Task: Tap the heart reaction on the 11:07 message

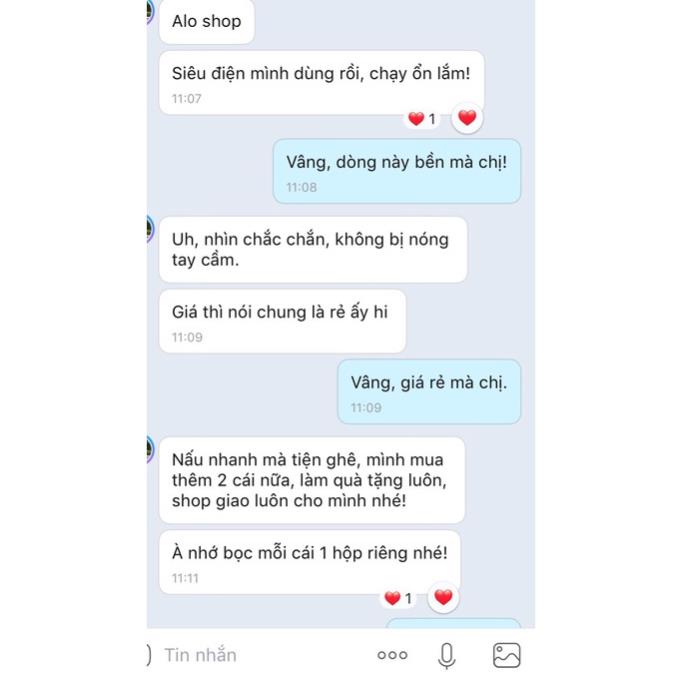Action: [x=466, y=118]
